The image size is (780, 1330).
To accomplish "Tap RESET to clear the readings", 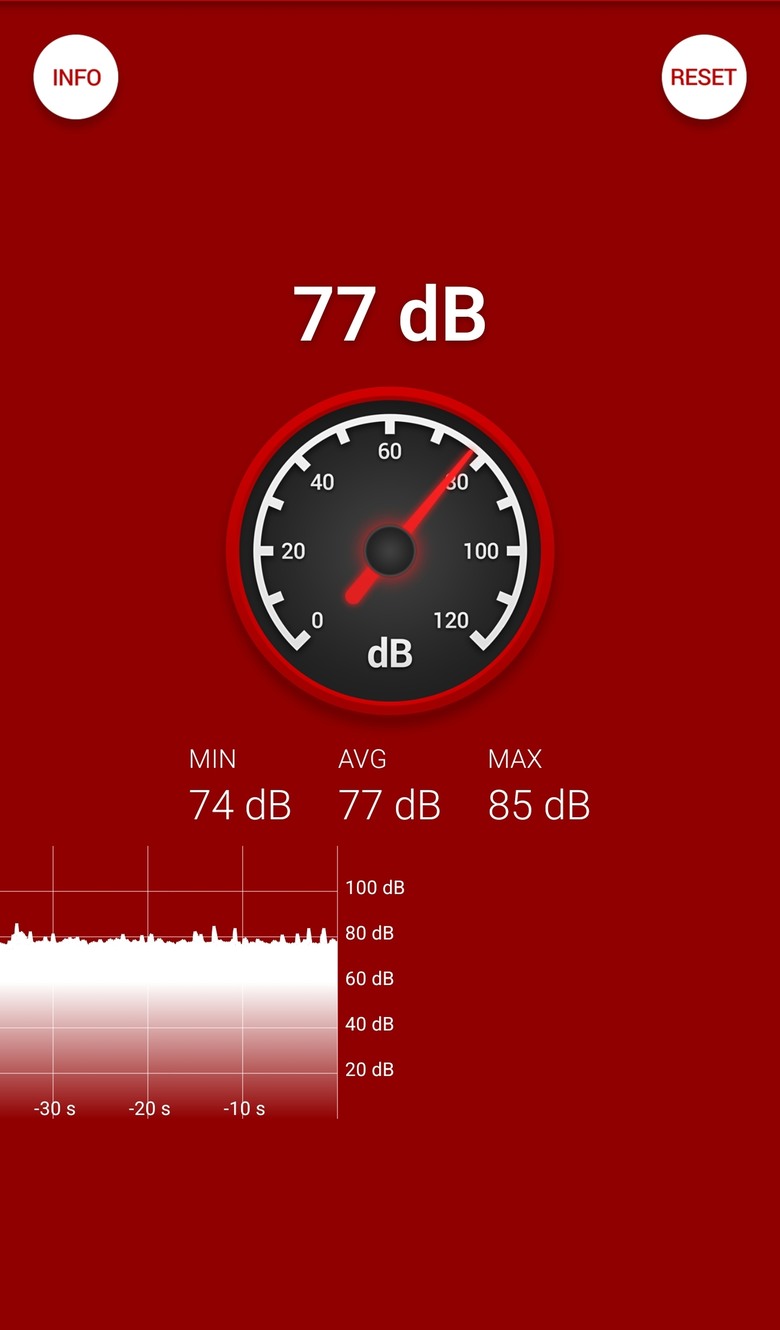I will click(703, 77).
